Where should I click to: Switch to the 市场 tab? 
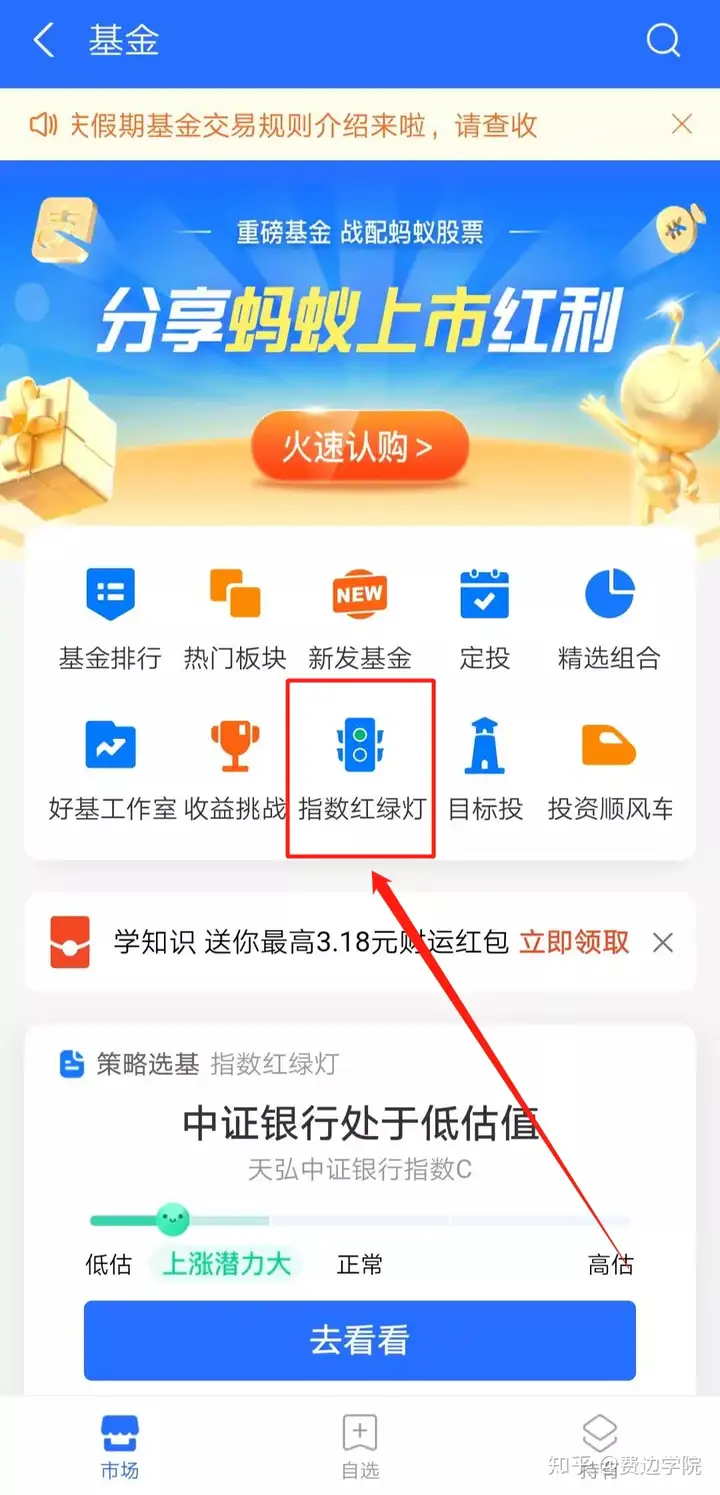coord(120,1447)
